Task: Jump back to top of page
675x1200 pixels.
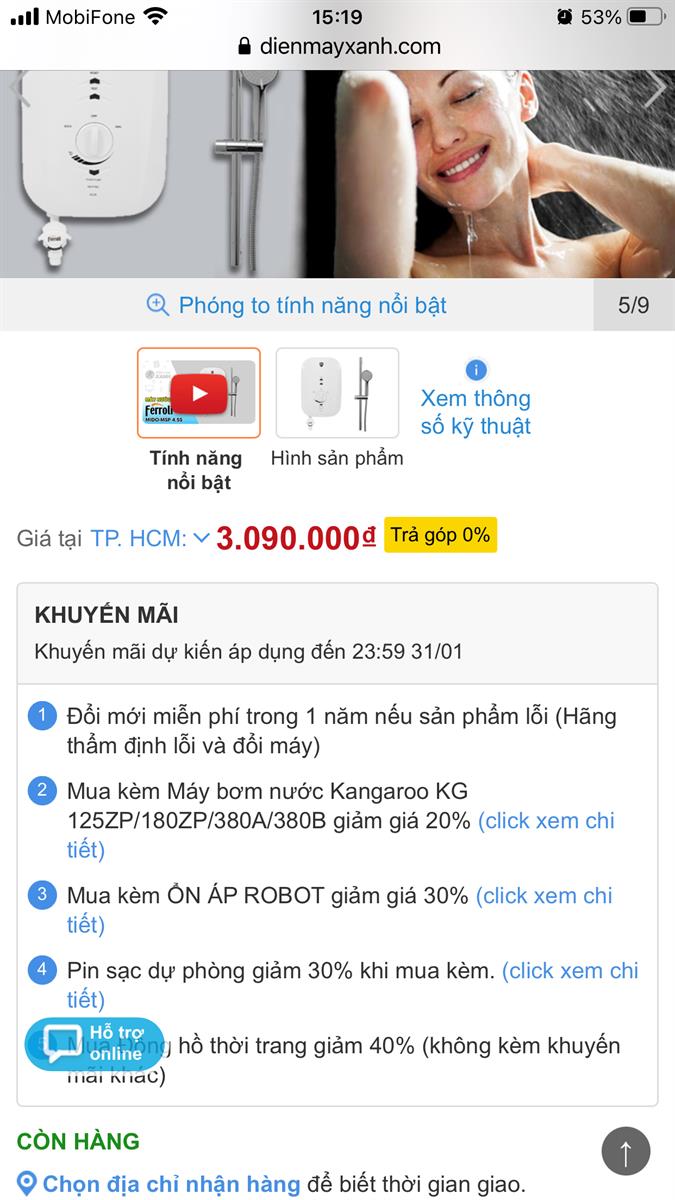Action: [x=626, y=1151]
